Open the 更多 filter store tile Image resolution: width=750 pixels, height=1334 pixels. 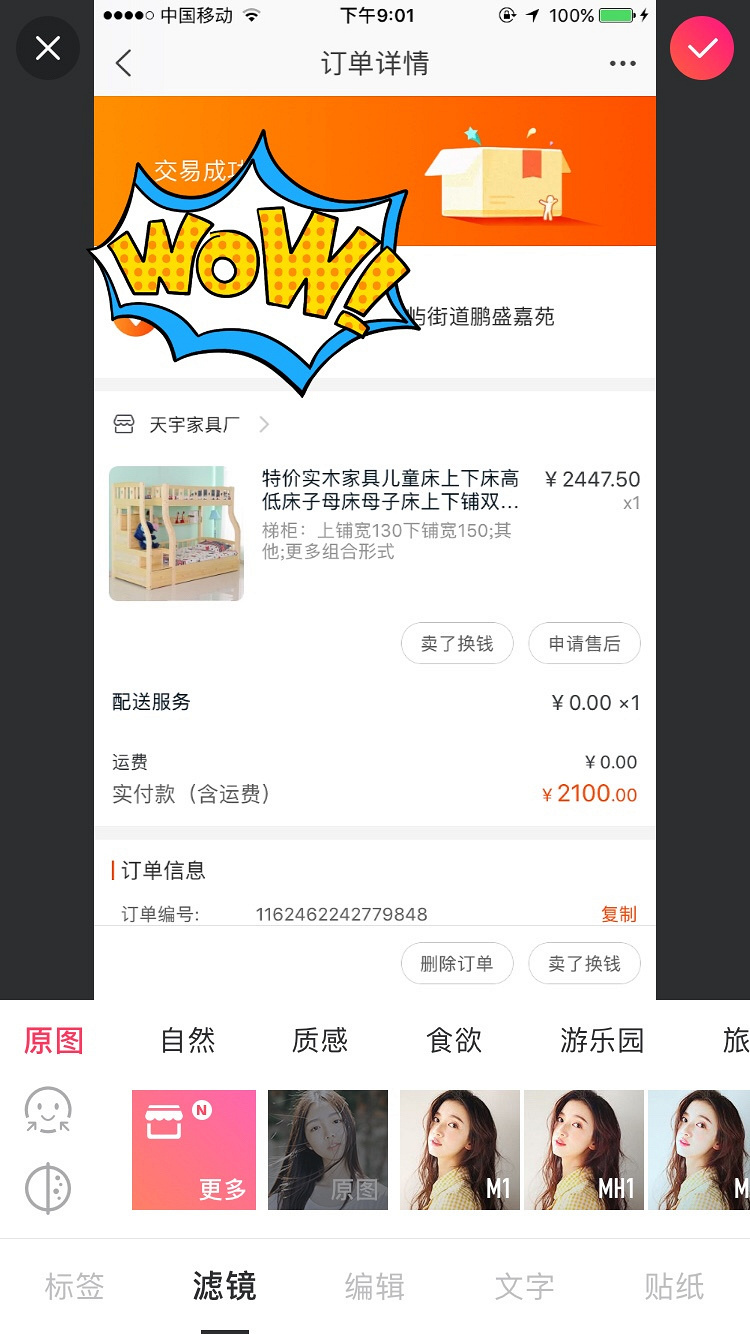pos(194,1150)
